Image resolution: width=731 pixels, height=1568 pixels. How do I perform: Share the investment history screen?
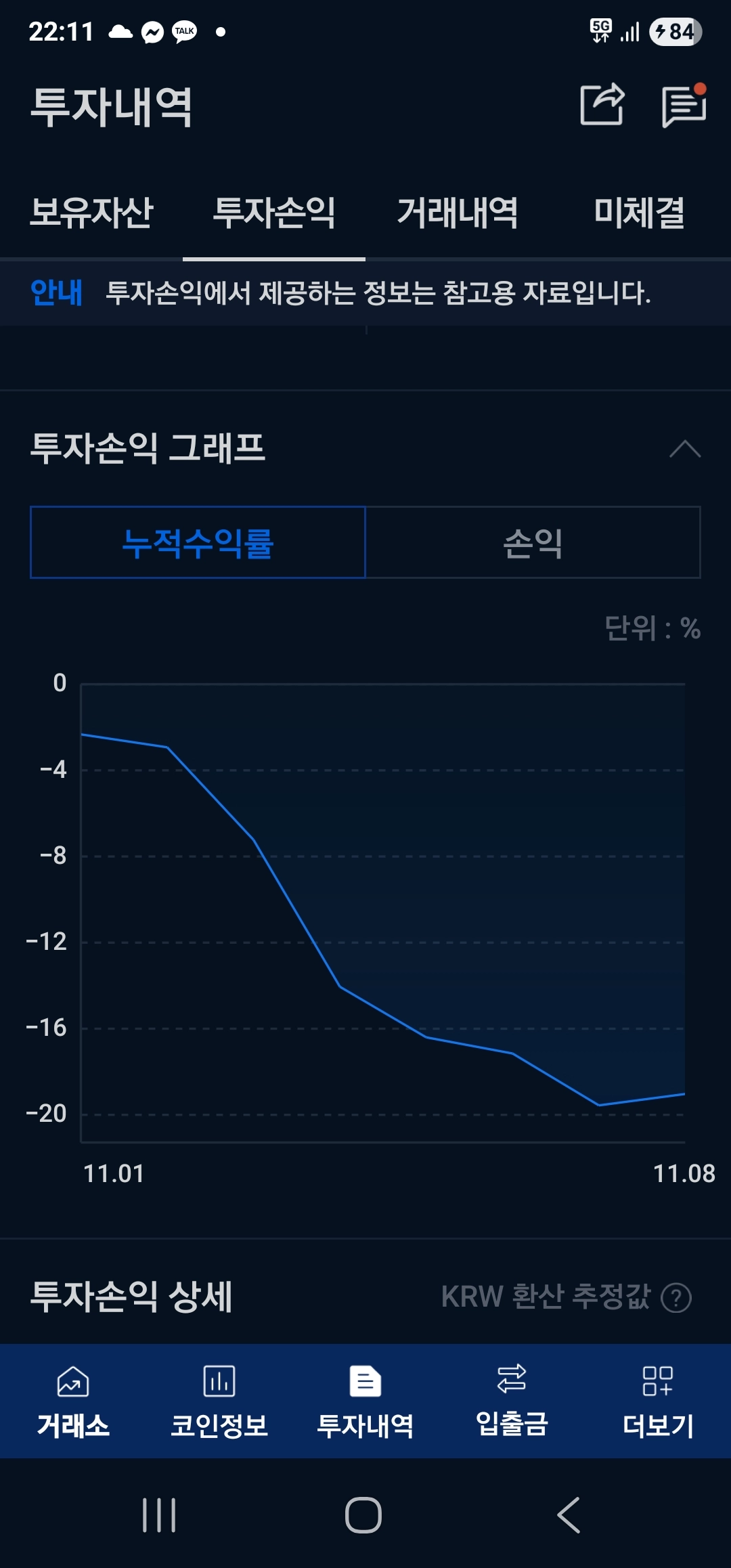pyautogui.click(x=602, y=105)
